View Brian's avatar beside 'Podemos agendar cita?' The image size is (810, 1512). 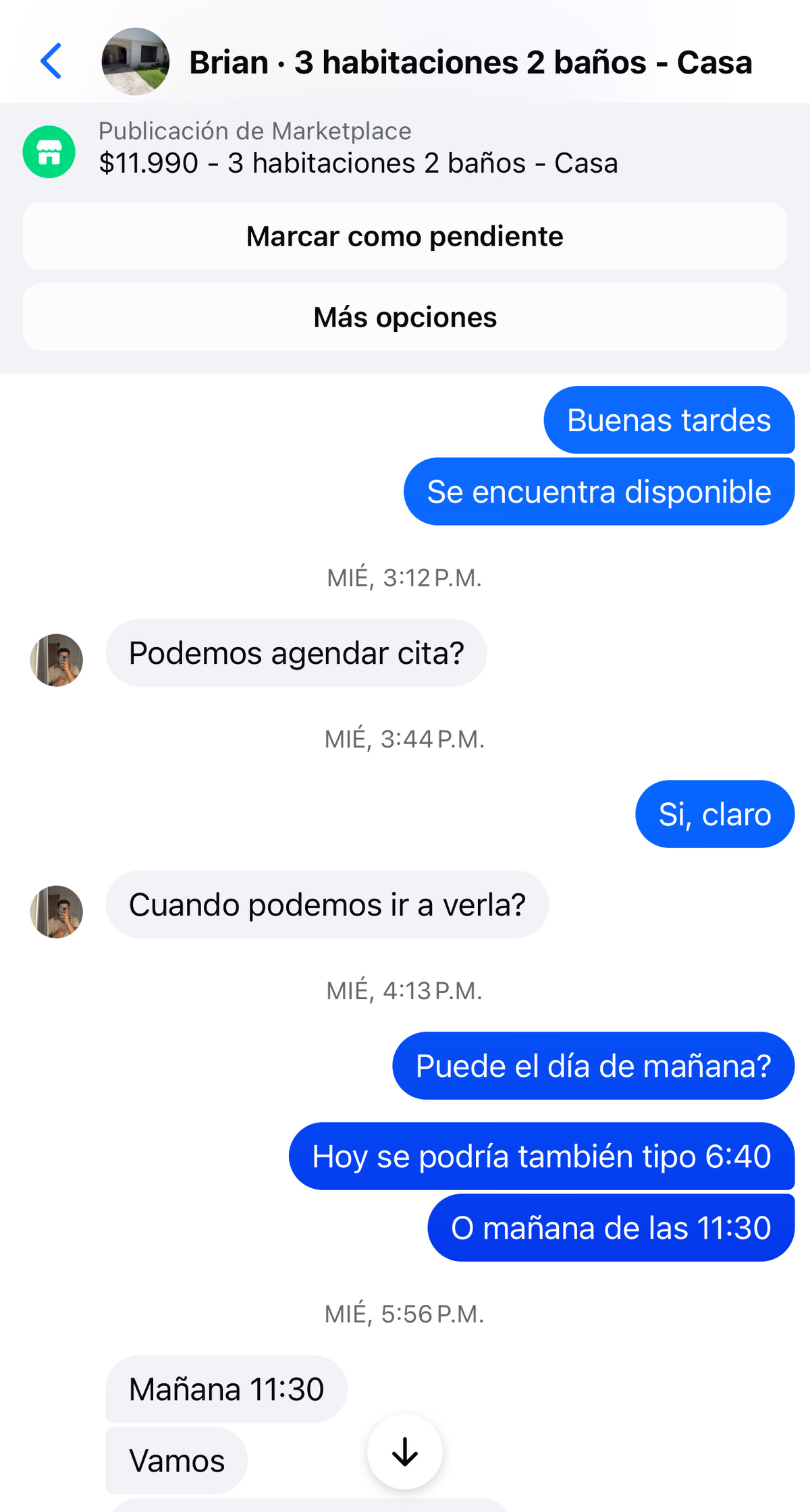click(x=57, y=660)
